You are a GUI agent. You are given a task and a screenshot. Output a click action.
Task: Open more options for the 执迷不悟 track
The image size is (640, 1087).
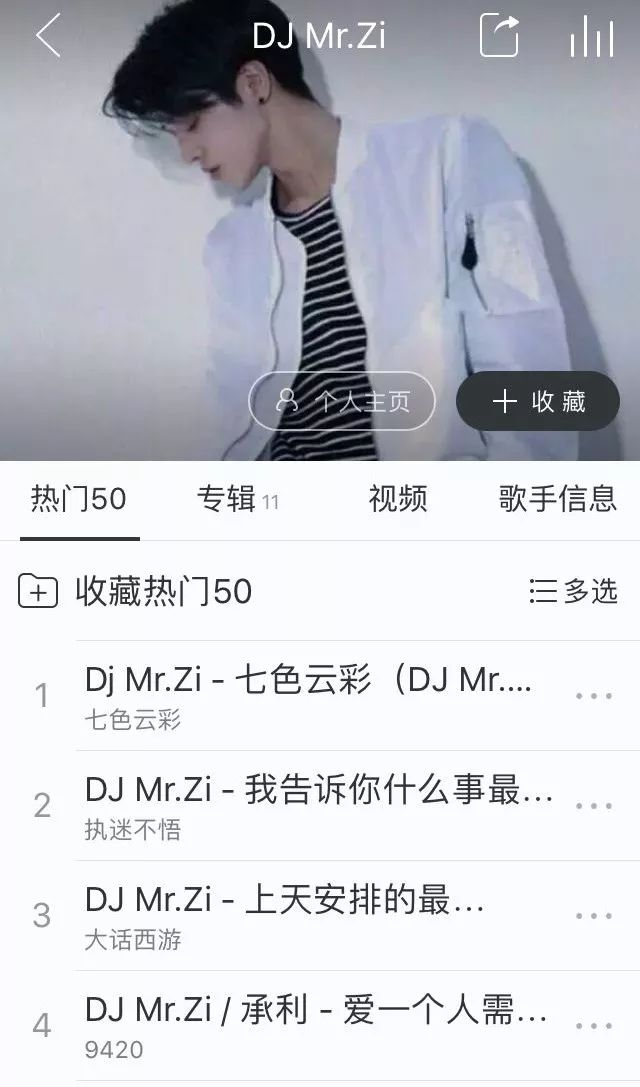(594, 806)
